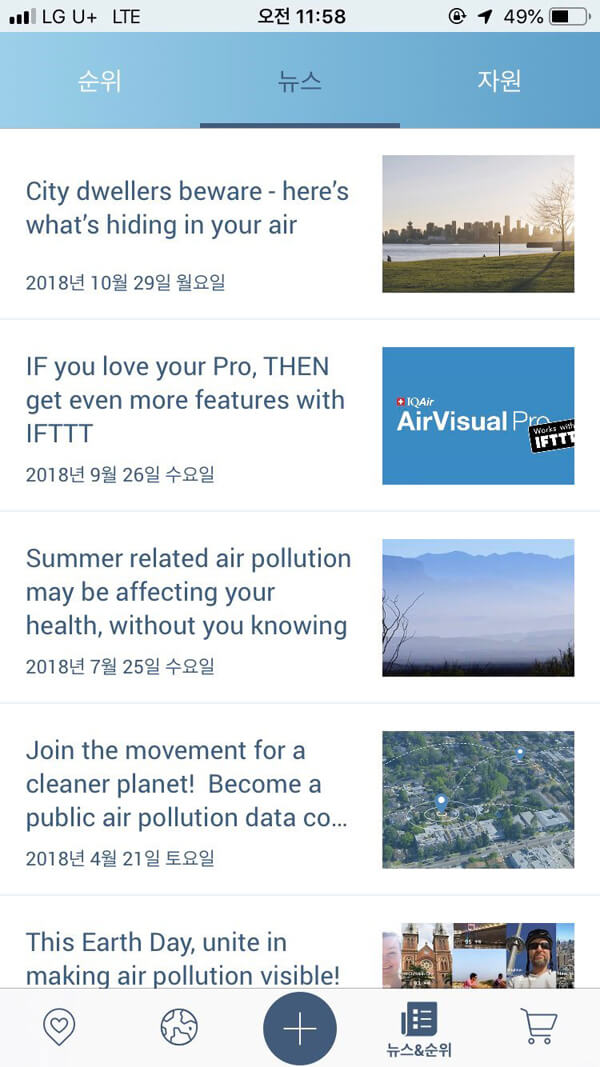View the Join the movement article
Viewport: 600px width, 1067px height.
187,784
